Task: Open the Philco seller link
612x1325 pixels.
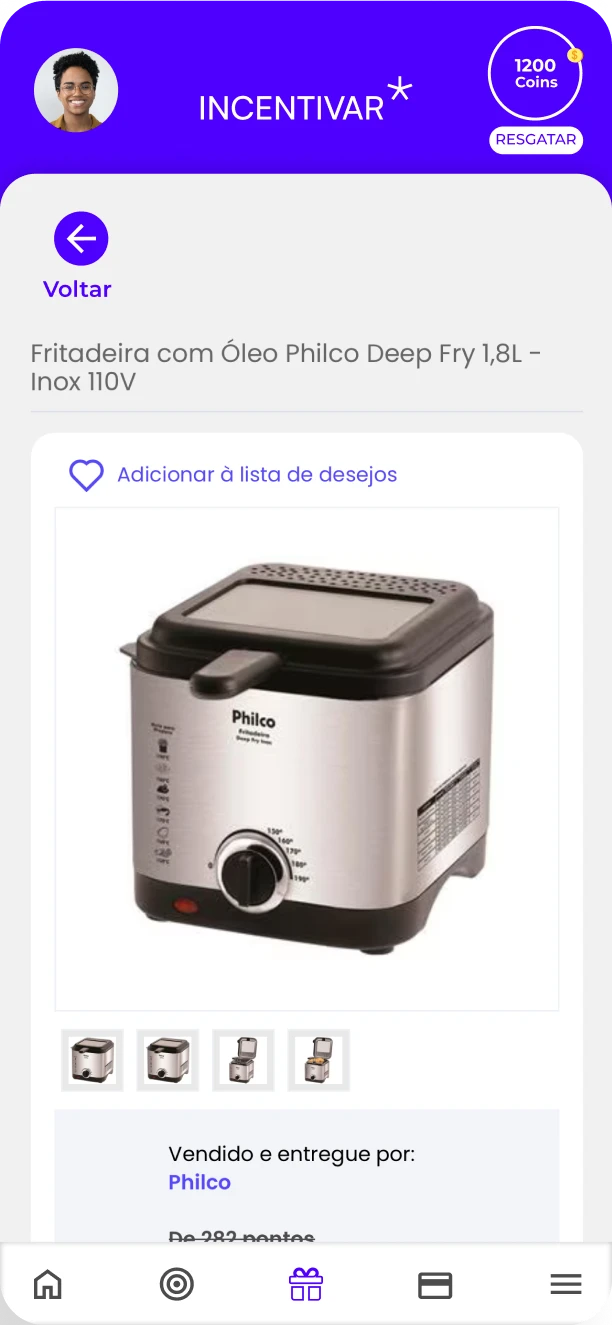Action: click(200, 1182)
